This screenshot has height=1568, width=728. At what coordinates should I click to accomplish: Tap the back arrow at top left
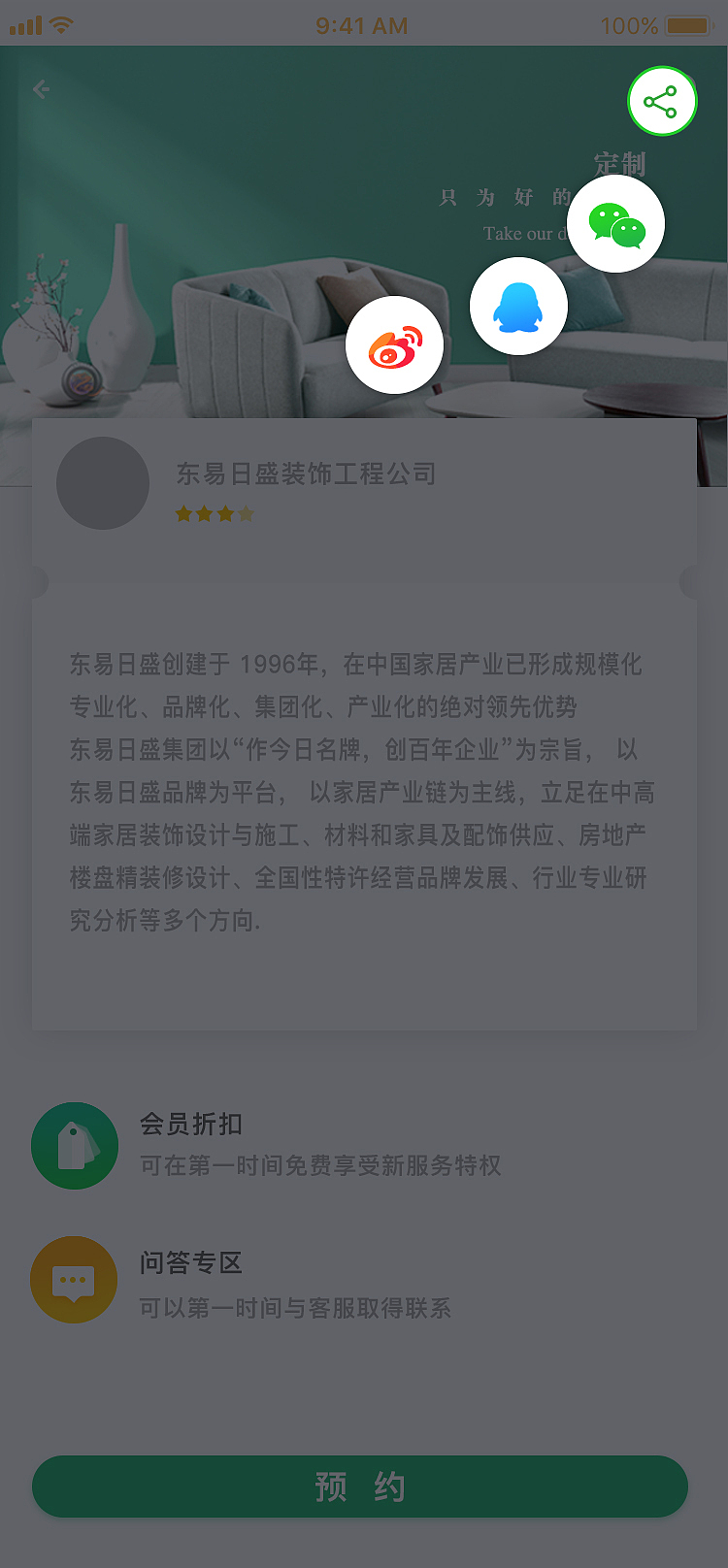tap(41, 88)
